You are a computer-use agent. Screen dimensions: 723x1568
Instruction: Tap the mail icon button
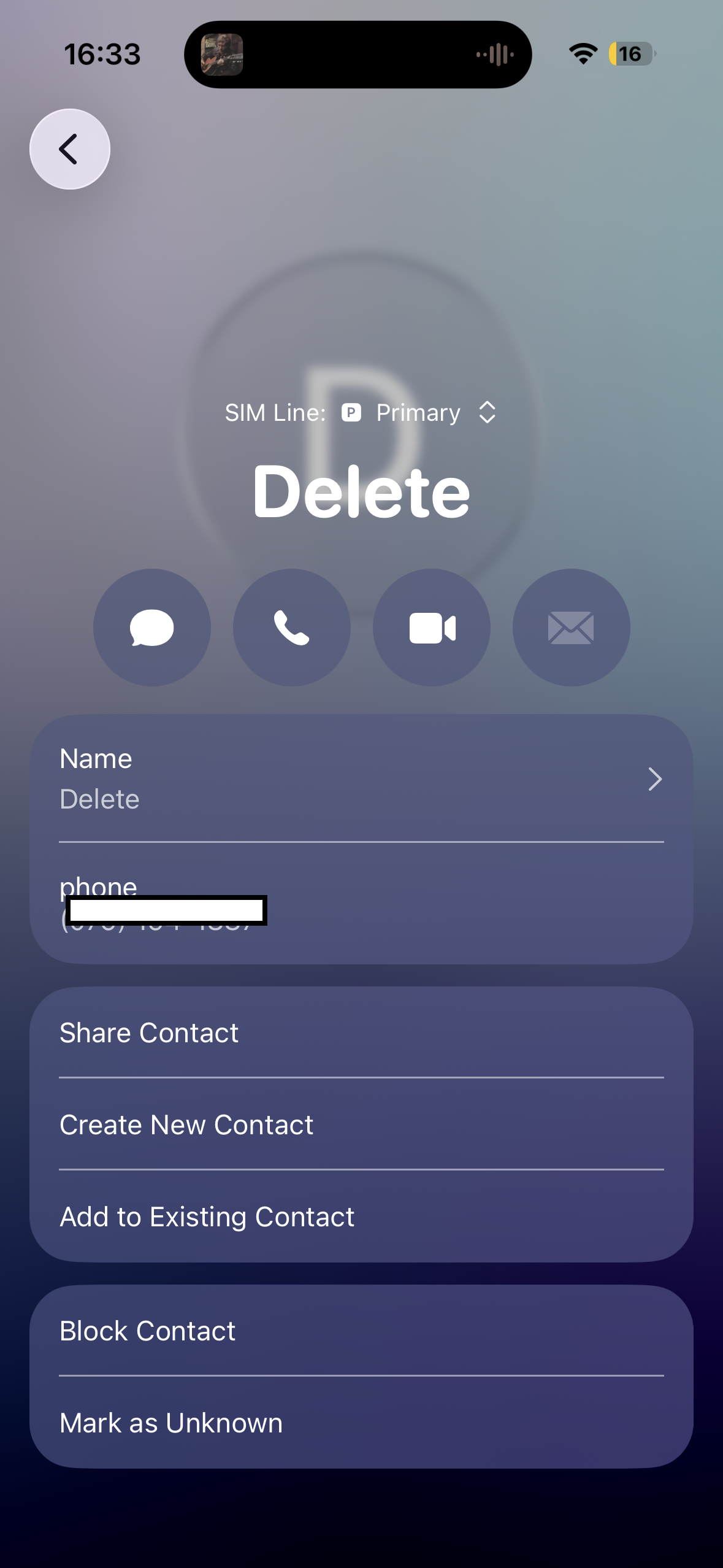coord(570,628)
